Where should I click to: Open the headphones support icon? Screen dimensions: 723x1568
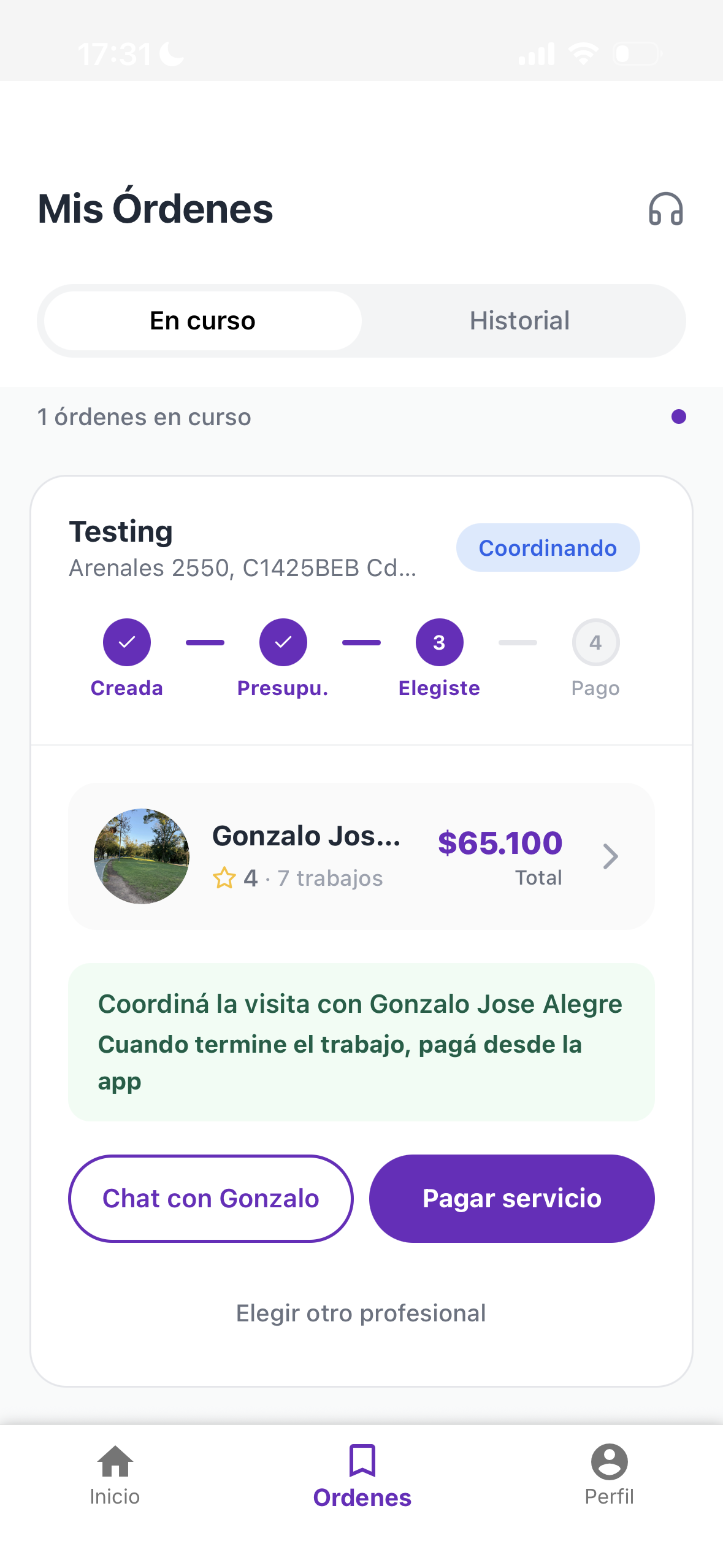point(665,209)
